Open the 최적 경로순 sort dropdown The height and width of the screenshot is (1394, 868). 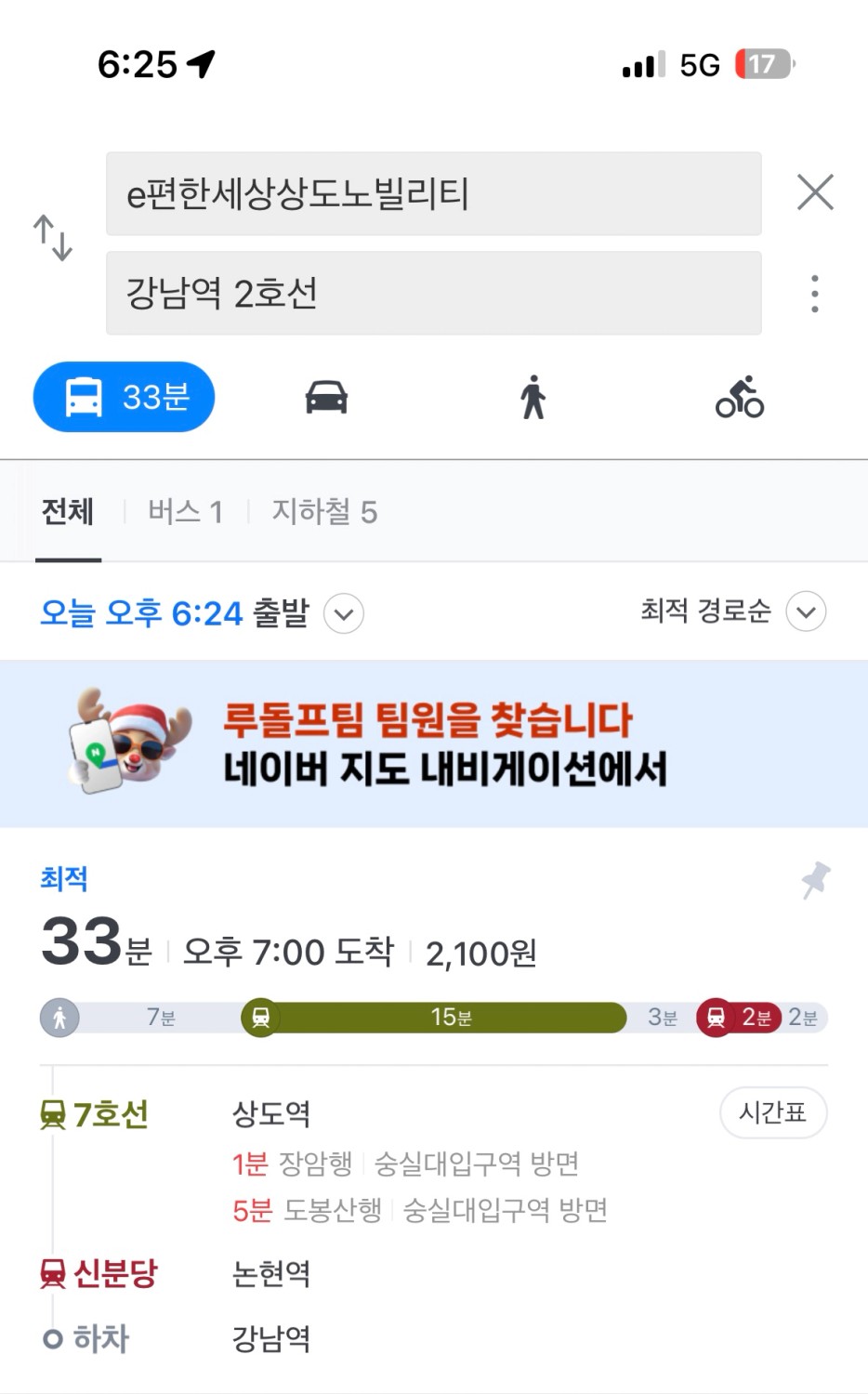[x=732, y=612]
